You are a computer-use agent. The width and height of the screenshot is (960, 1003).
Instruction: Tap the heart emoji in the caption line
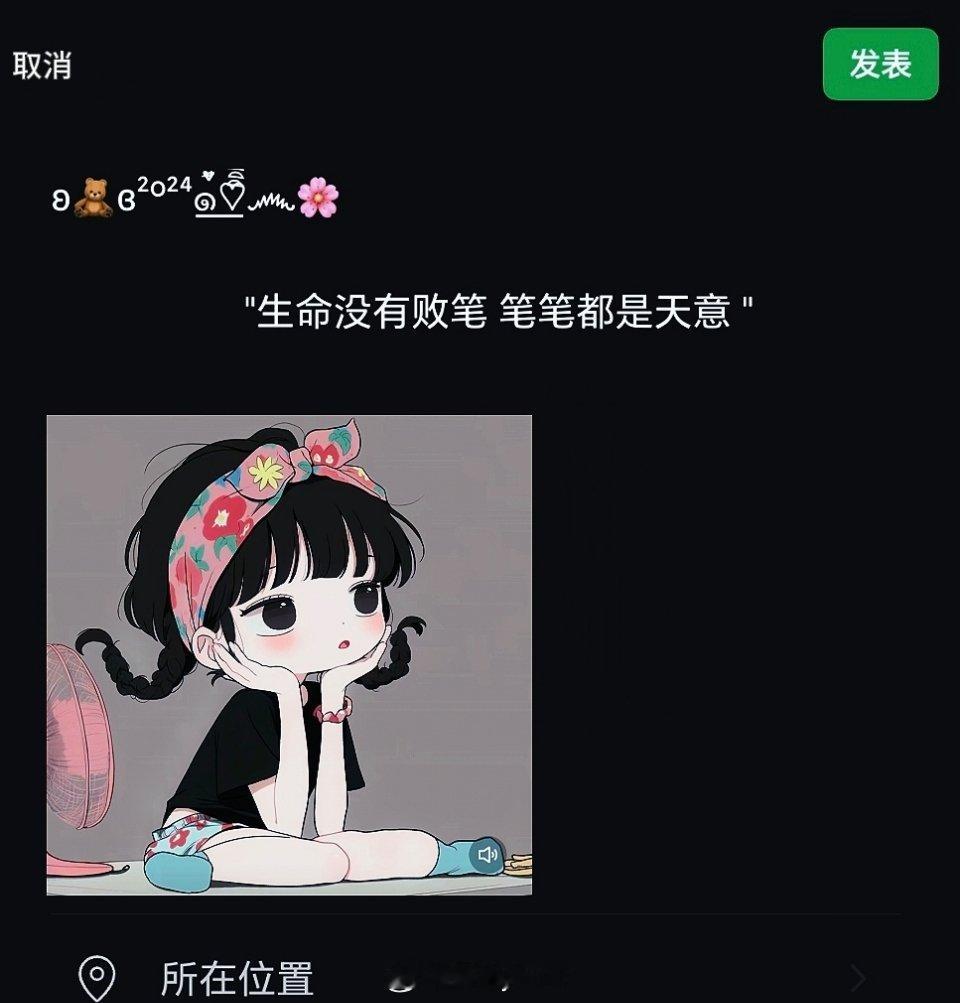pos(232,195)
